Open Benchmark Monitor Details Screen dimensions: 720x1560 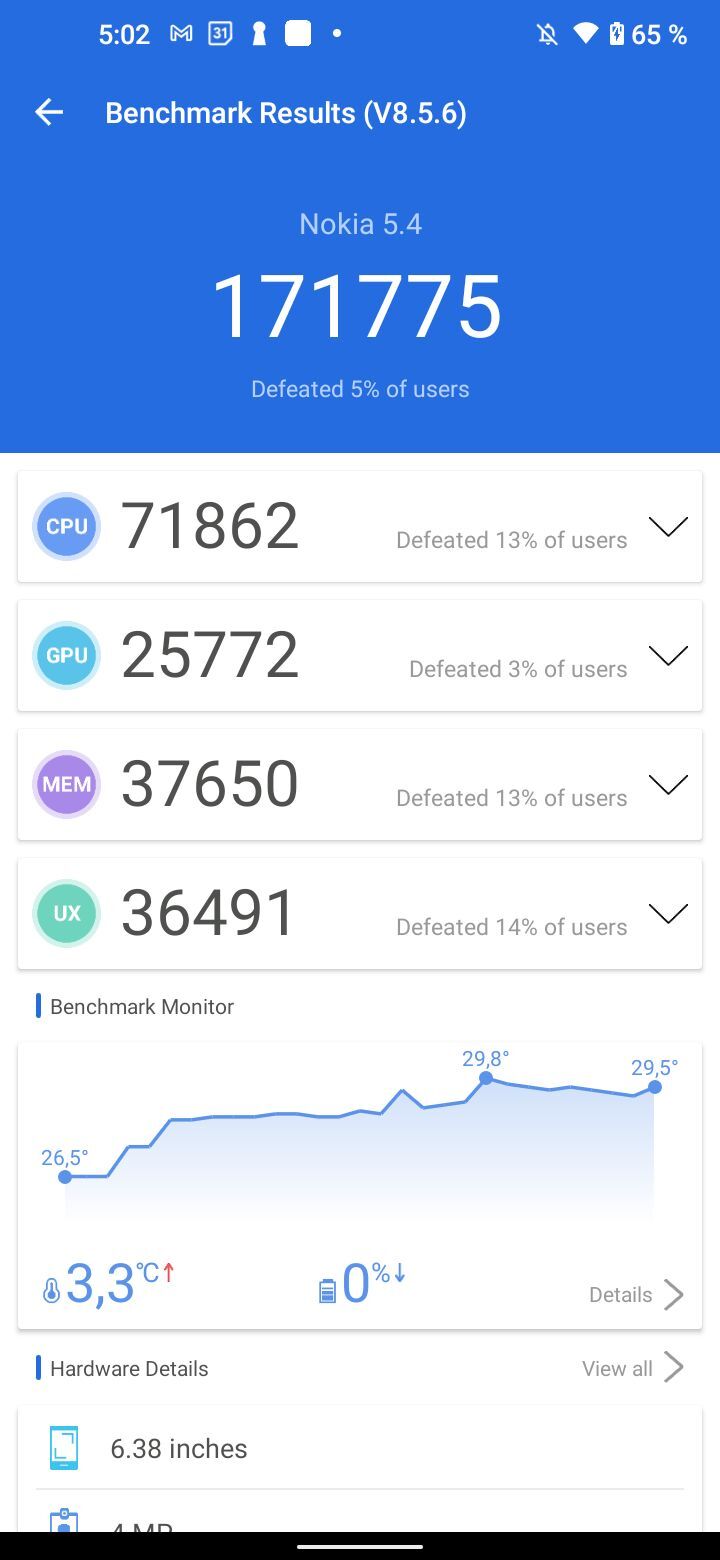(636, 1295)
